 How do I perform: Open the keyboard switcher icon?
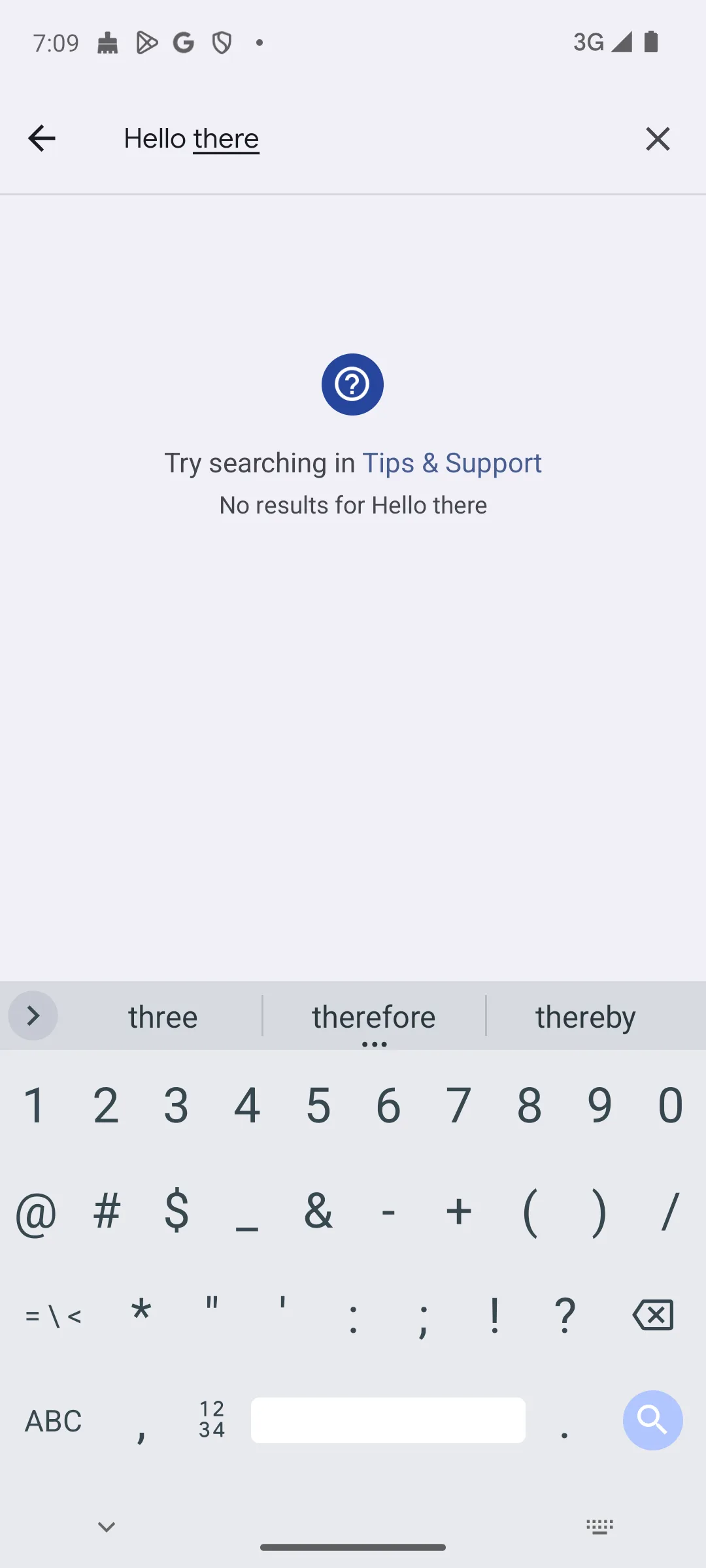599,1527
